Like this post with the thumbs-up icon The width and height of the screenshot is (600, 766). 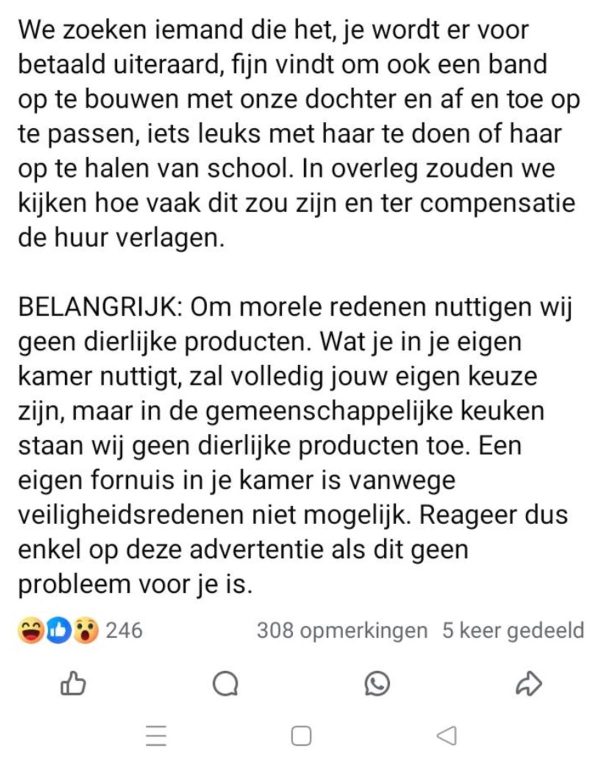coord(73,684)
